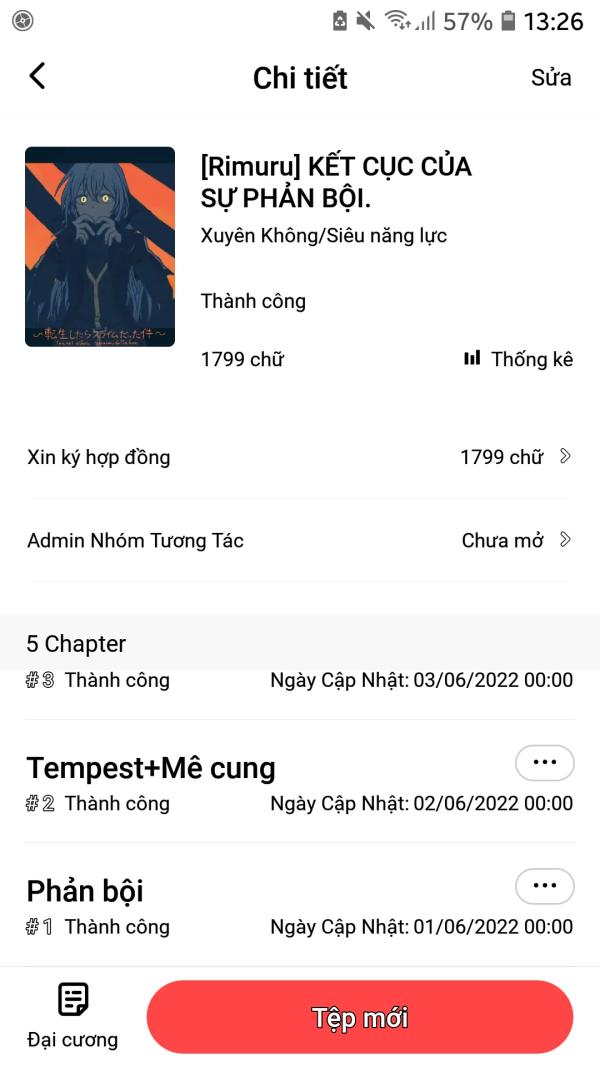The image size is (600, 1067).
Task: Open the Phản bội chapter
Action: [85, 891]
